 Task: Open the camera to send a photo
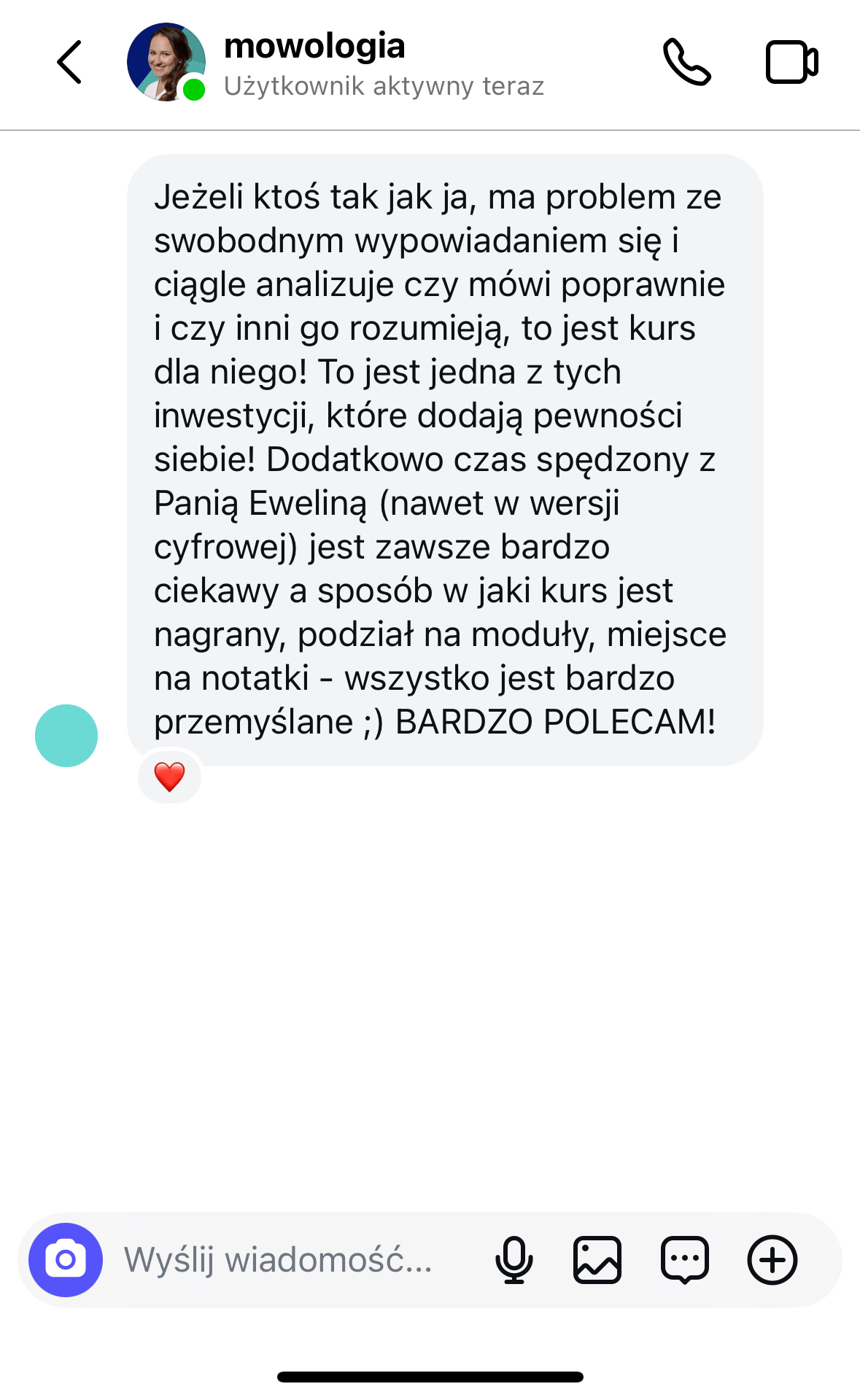click(66, 1259)
